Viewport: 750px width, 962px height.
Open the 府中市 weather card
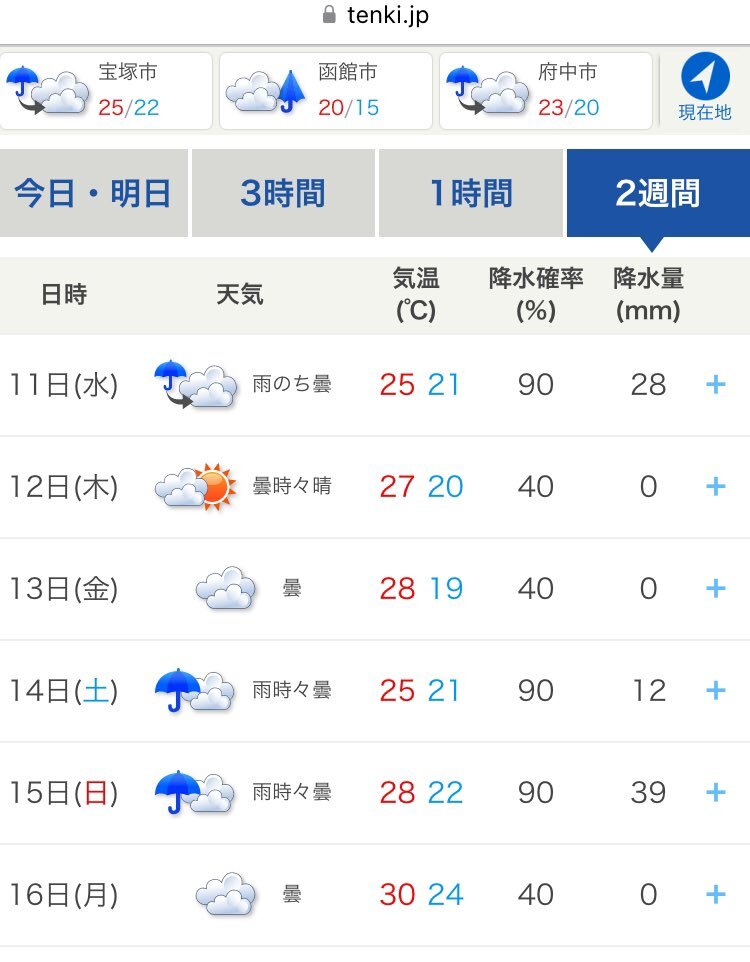point(546,91)
